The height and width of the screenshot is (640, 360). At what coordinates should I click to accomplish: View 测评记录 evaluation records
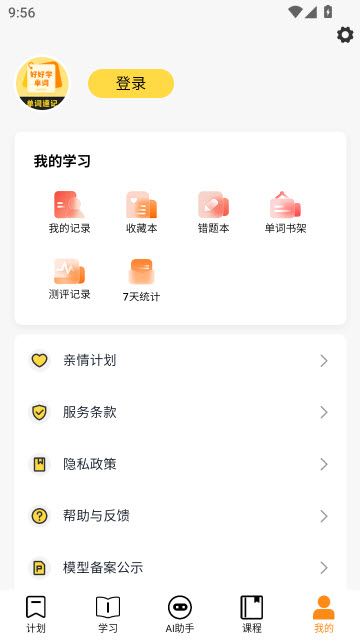(x=69, y=279)
